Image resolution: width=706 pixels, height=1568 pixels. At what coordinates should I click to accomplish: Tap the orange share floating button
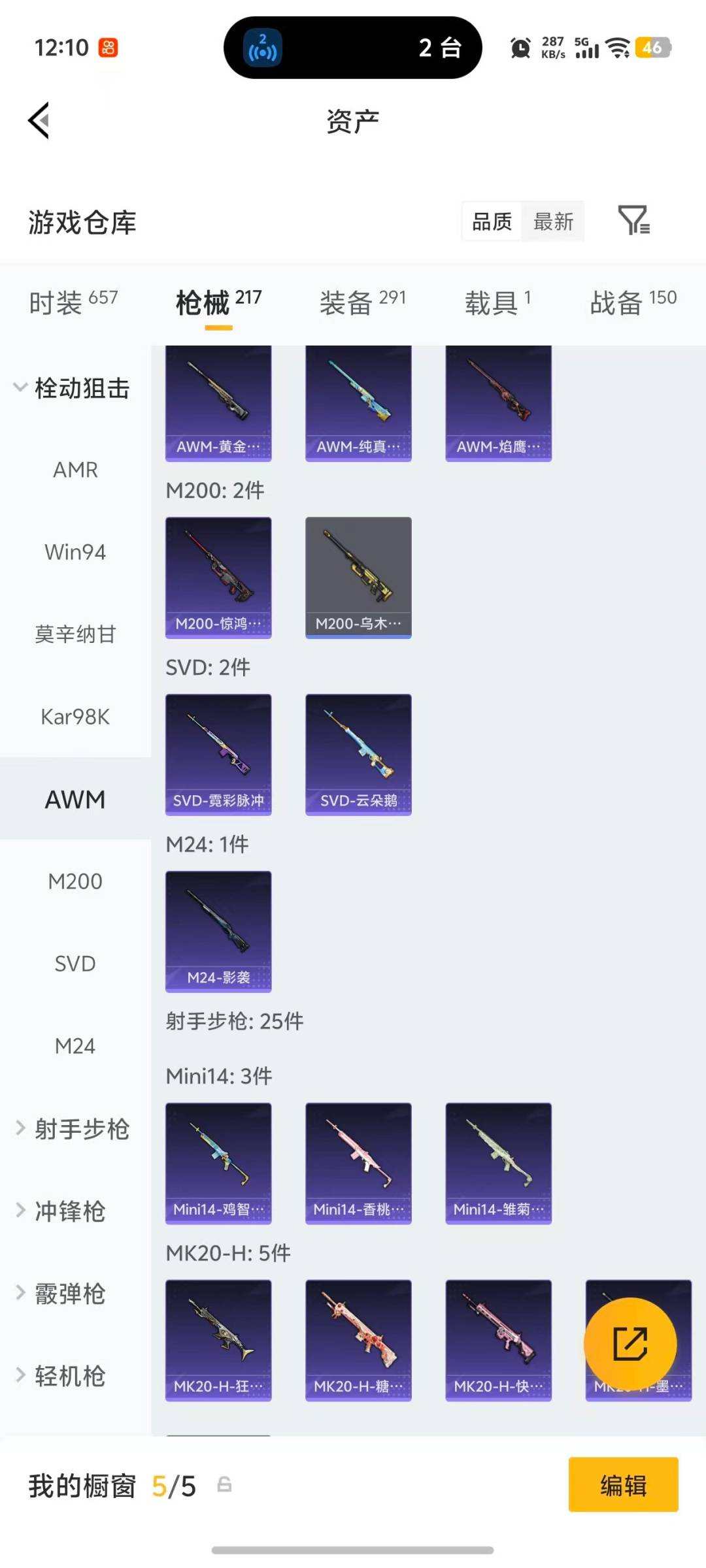point(630,1345)
